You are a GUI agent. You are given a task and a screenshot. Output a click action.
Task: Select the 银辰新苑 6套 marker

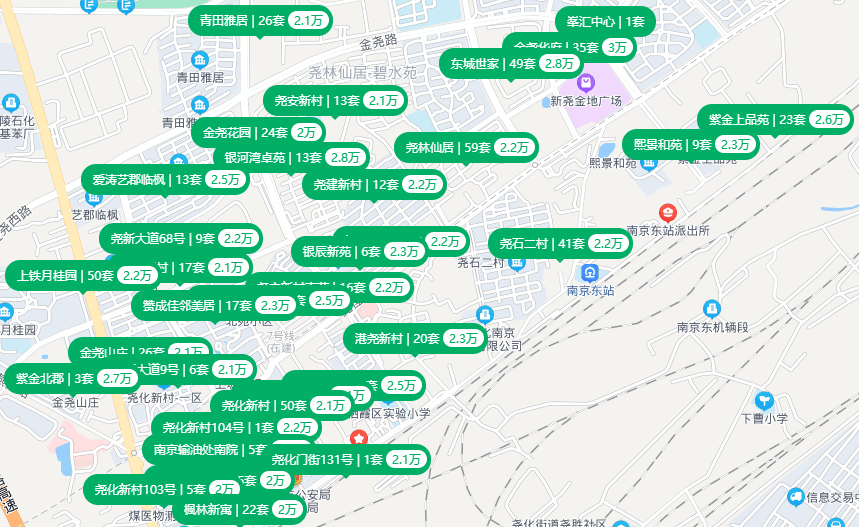pyautogui.click(x=360, y=252)
